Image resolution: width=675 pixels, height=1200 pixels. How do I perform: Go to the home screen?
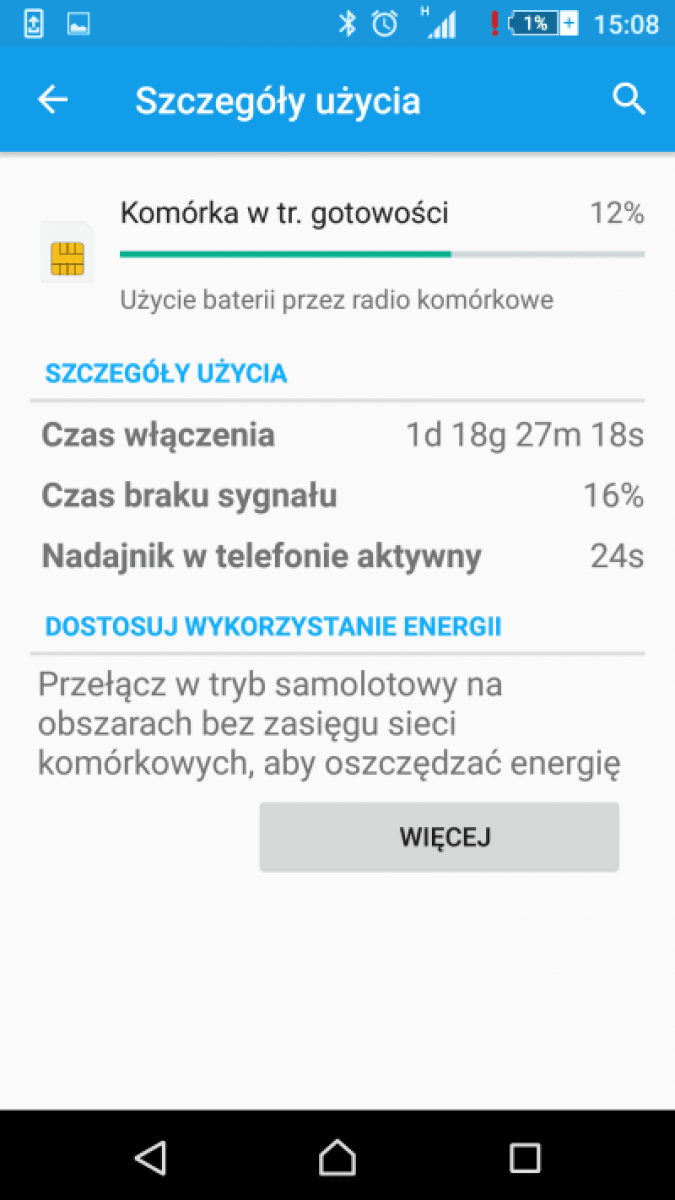click(337, 1158)
